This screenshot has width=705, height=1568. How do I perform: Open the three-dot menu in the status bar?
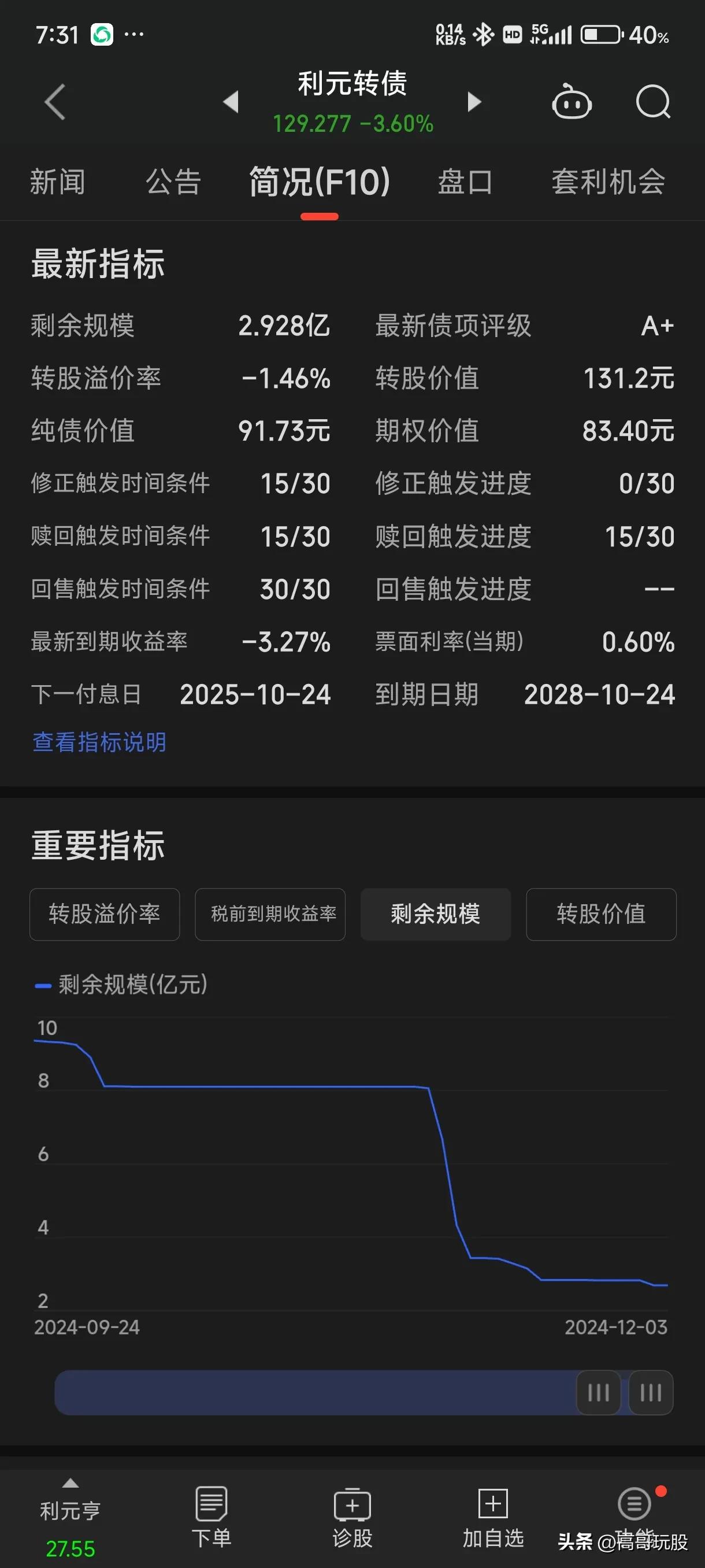point(133,34)
